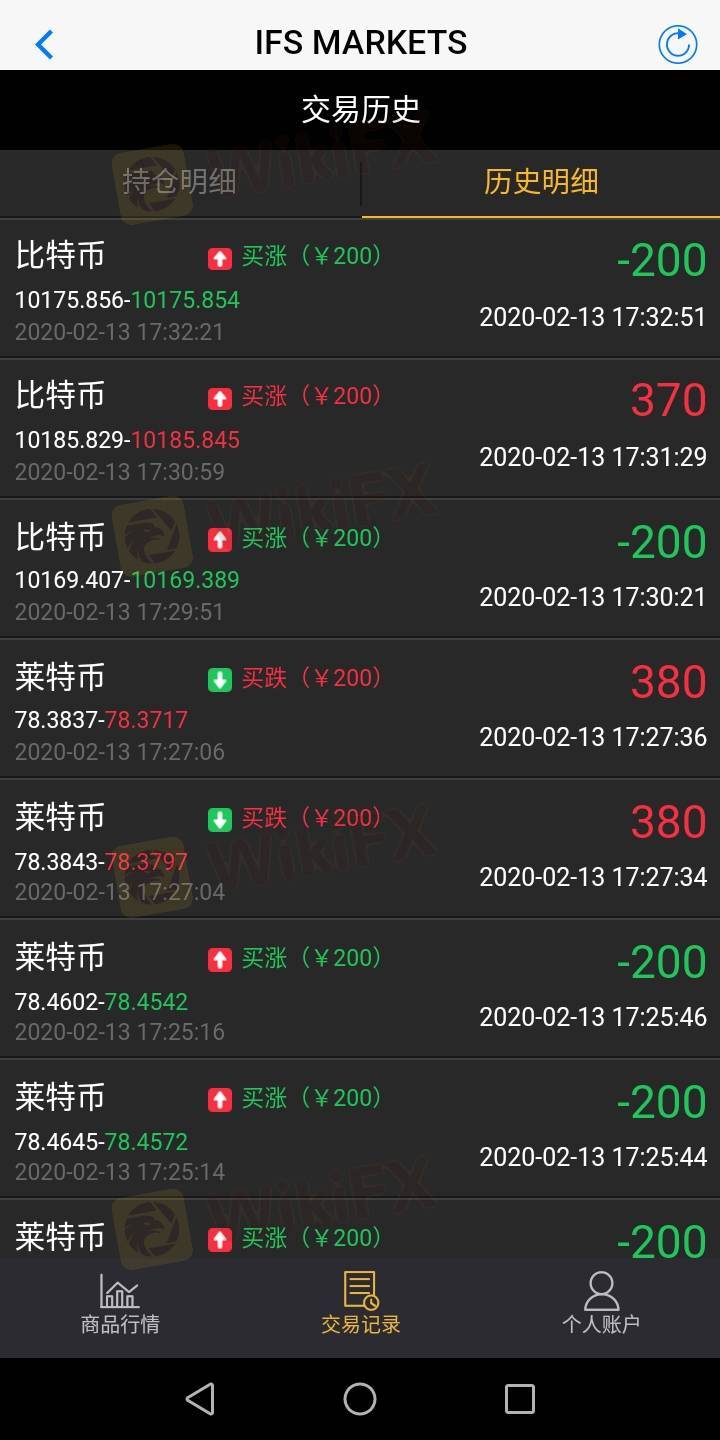Open the recent apps view
Image resolution: width=720 pixels, height=1440 pixels.
[x=520, y=1398]
